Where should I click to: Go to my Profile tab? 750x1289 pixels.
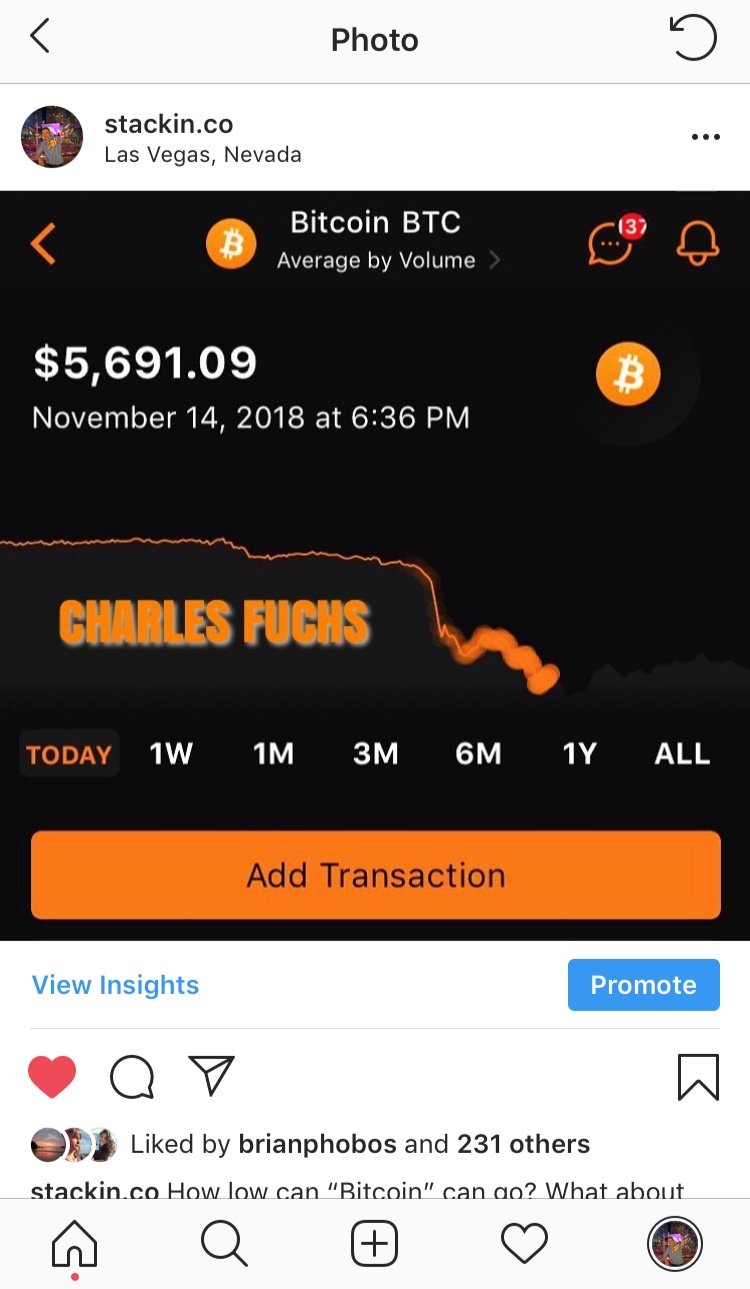pos(675,1245)
